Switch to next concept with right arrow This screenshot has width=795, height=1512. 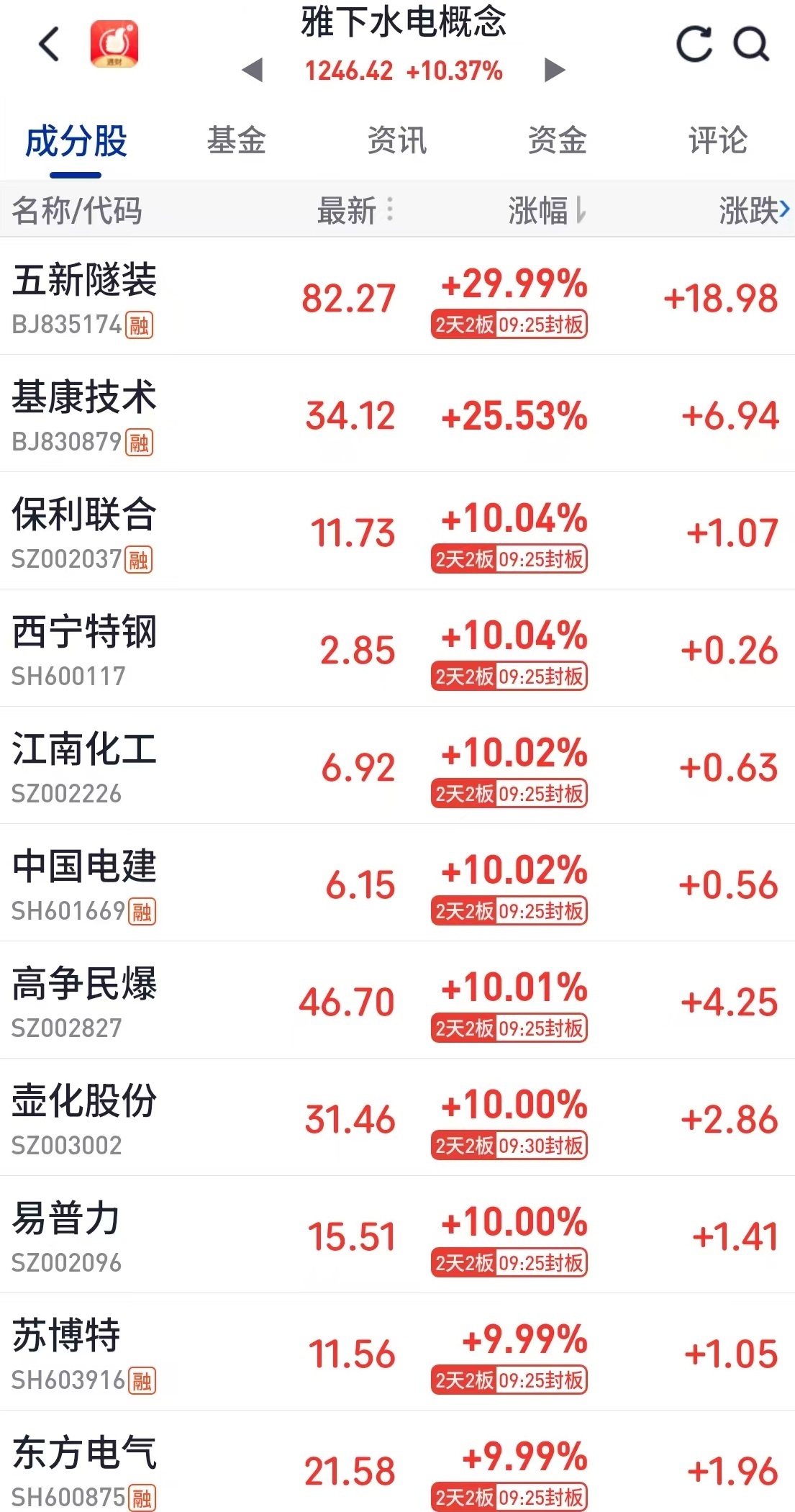554,70
